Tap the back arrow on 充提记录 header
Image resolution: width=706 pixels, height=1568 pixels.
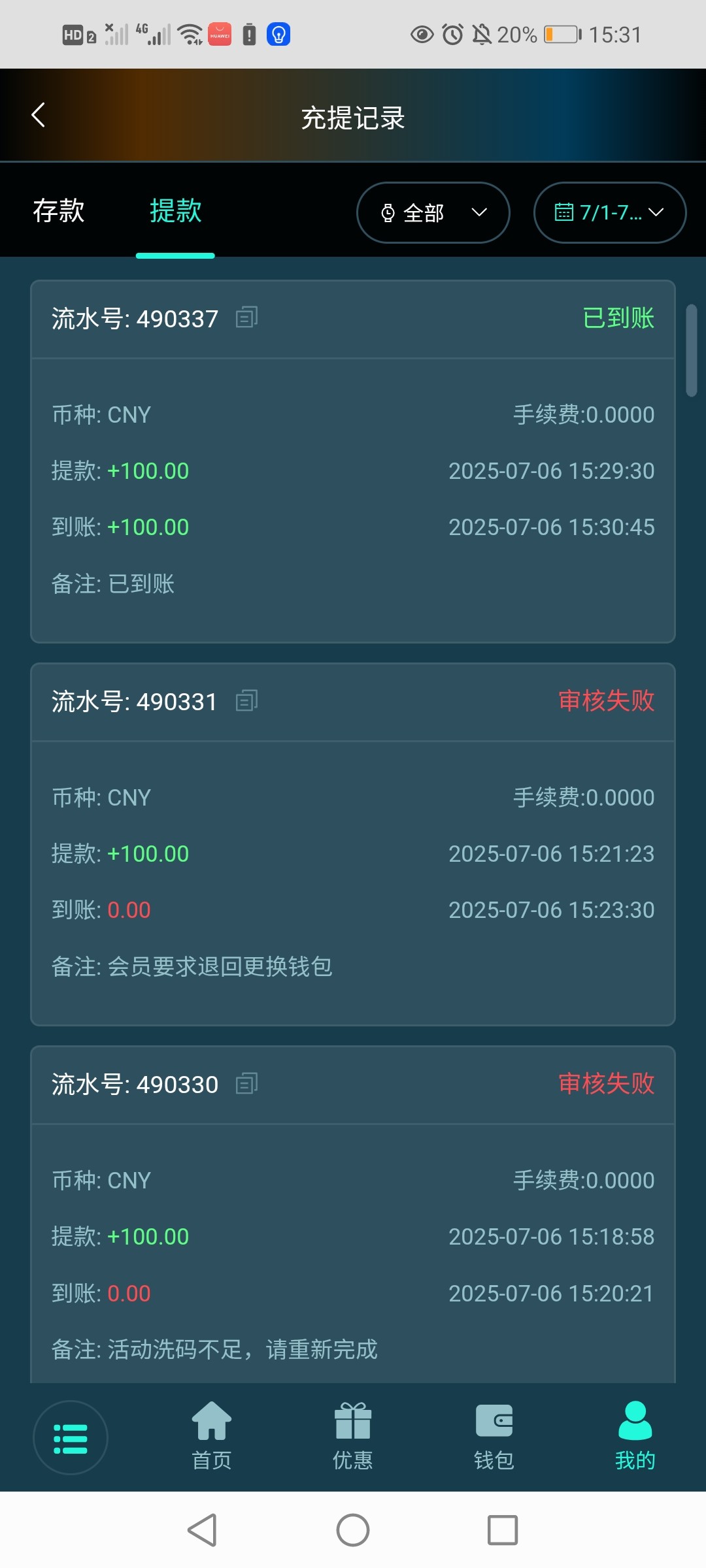(x=37, y=115)
